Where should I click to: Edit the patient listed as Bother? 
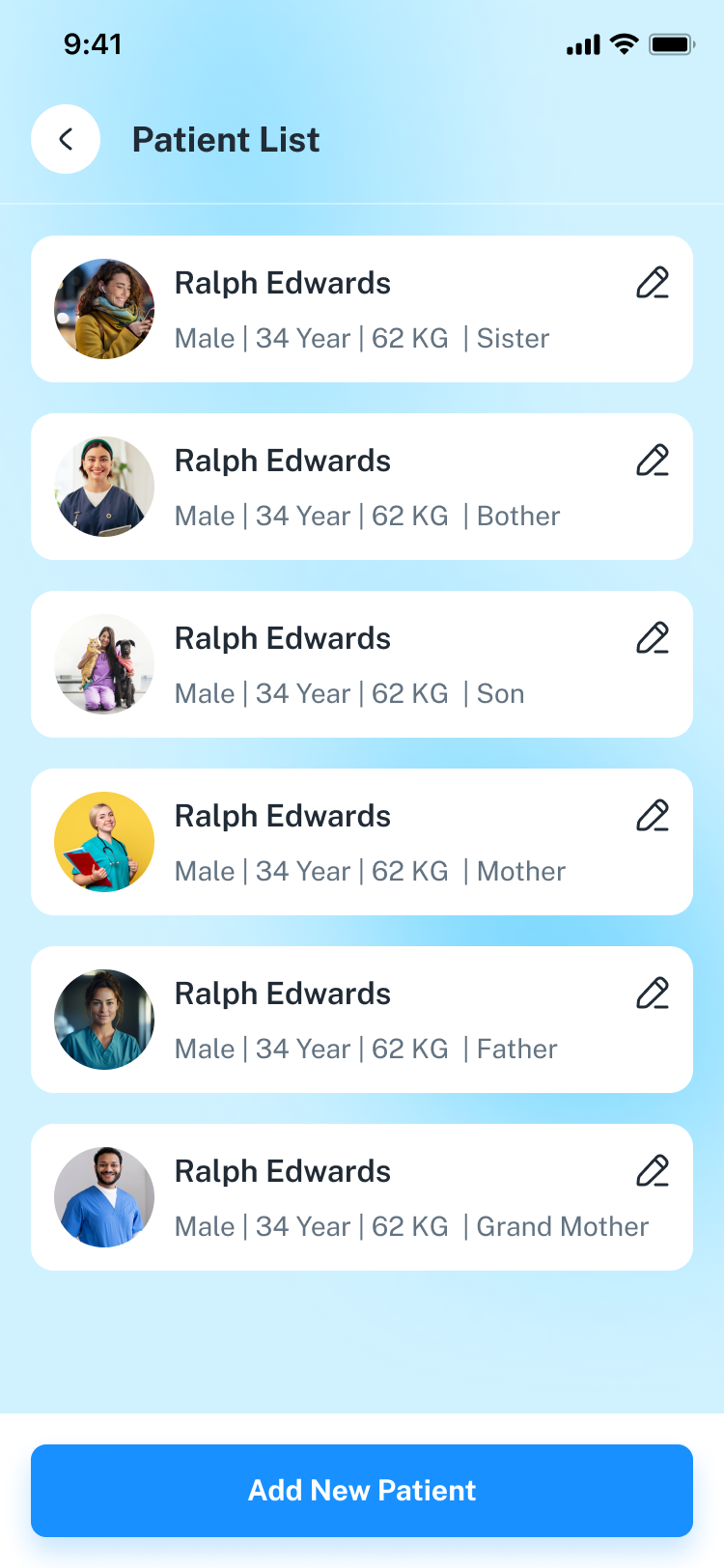pos(653,461)
